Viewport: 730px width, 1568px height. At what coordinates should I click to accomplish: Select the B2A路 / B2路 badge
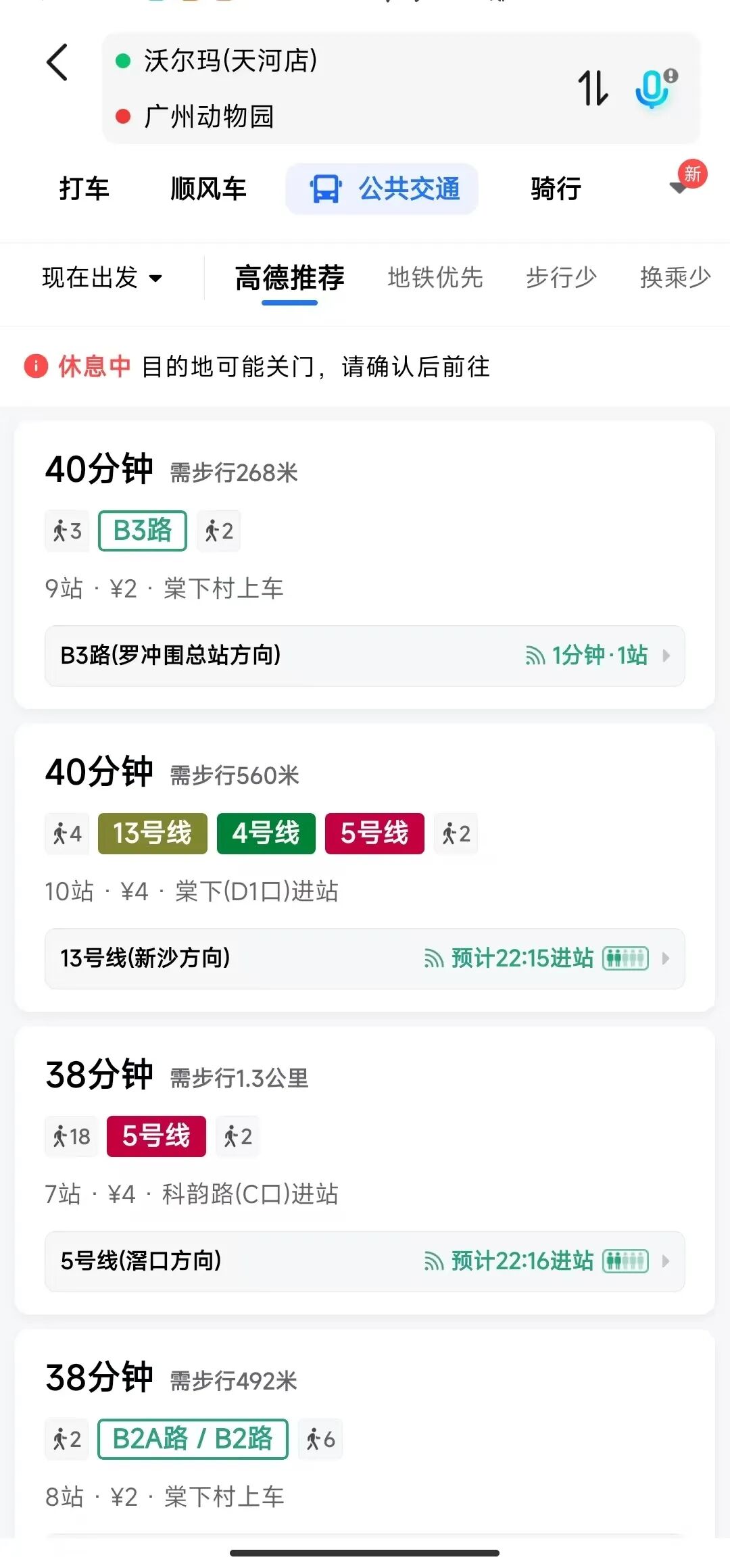[x=193, y=1439]
